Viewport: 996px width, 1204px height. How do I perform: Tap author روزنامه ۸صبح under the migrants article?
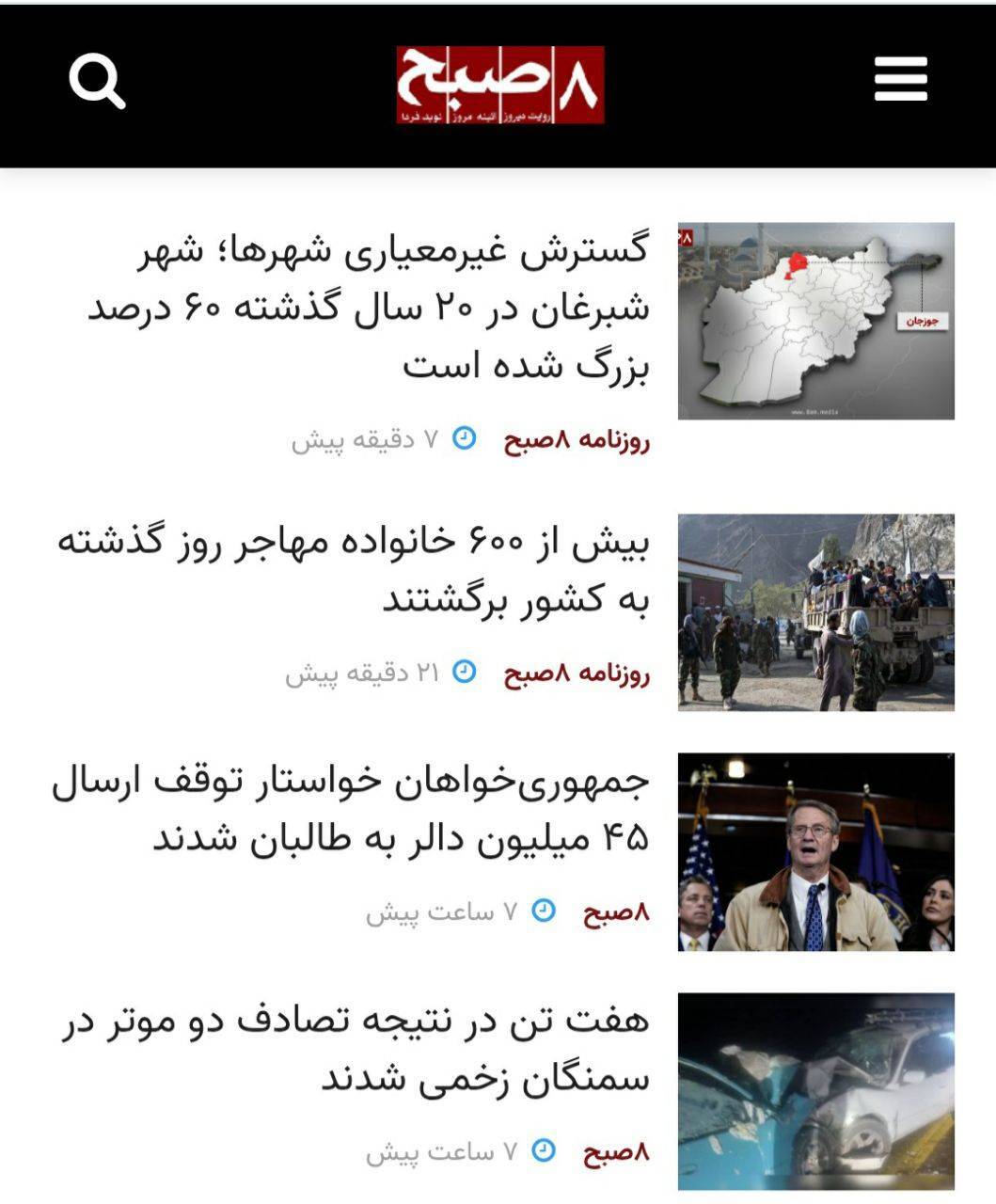coord(577,673)
